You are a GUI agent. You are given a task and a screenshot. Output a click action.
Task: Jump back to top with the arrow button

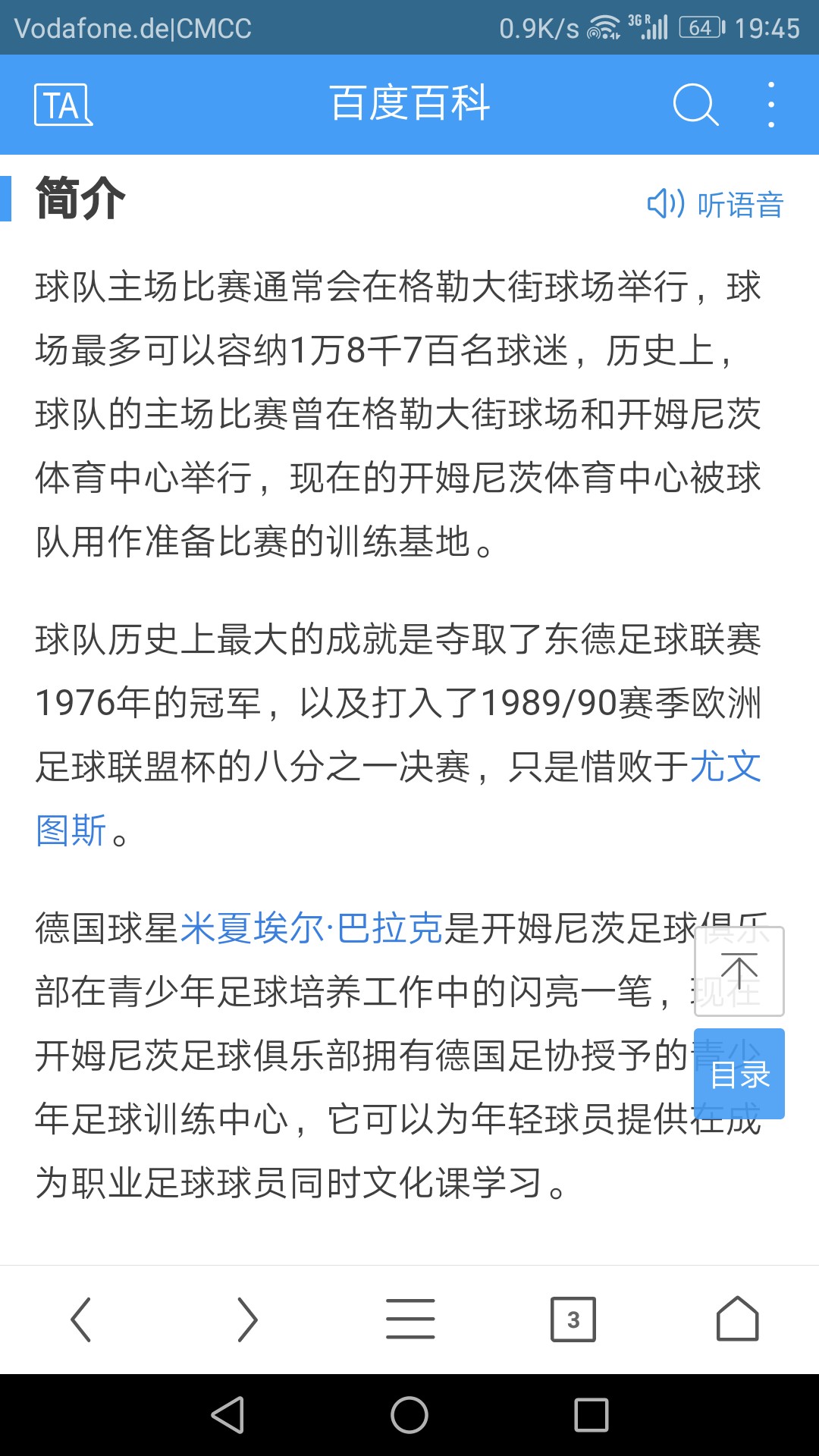click(739, 971)
